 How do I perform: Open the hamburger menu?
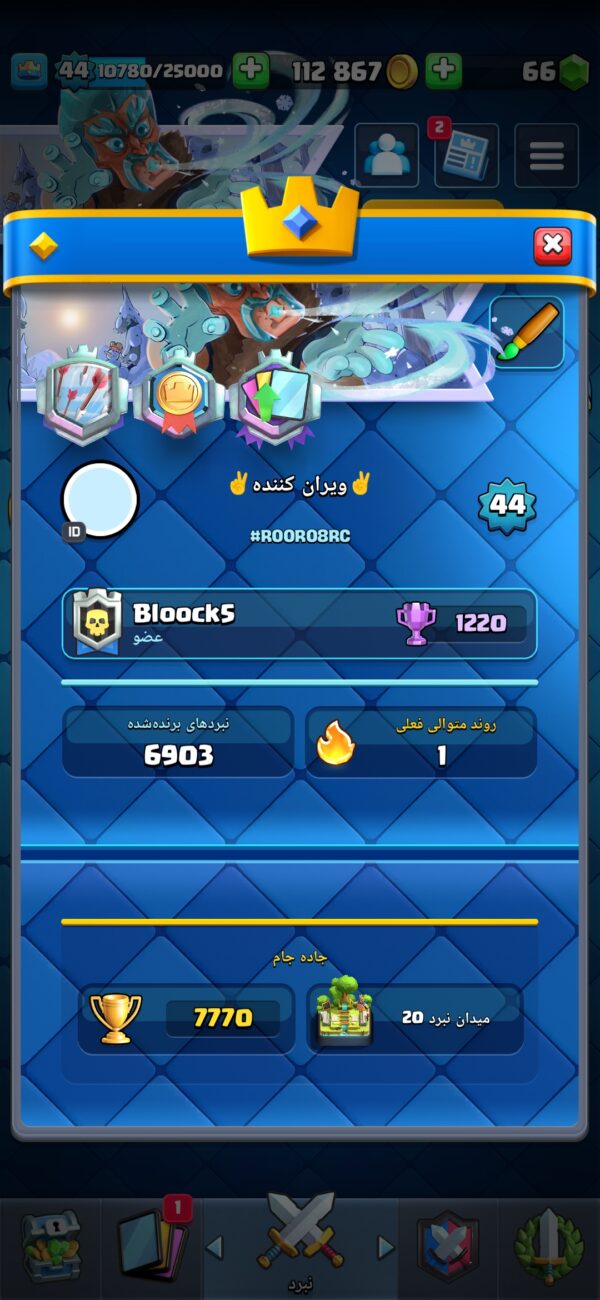click(x=546, y=155)
